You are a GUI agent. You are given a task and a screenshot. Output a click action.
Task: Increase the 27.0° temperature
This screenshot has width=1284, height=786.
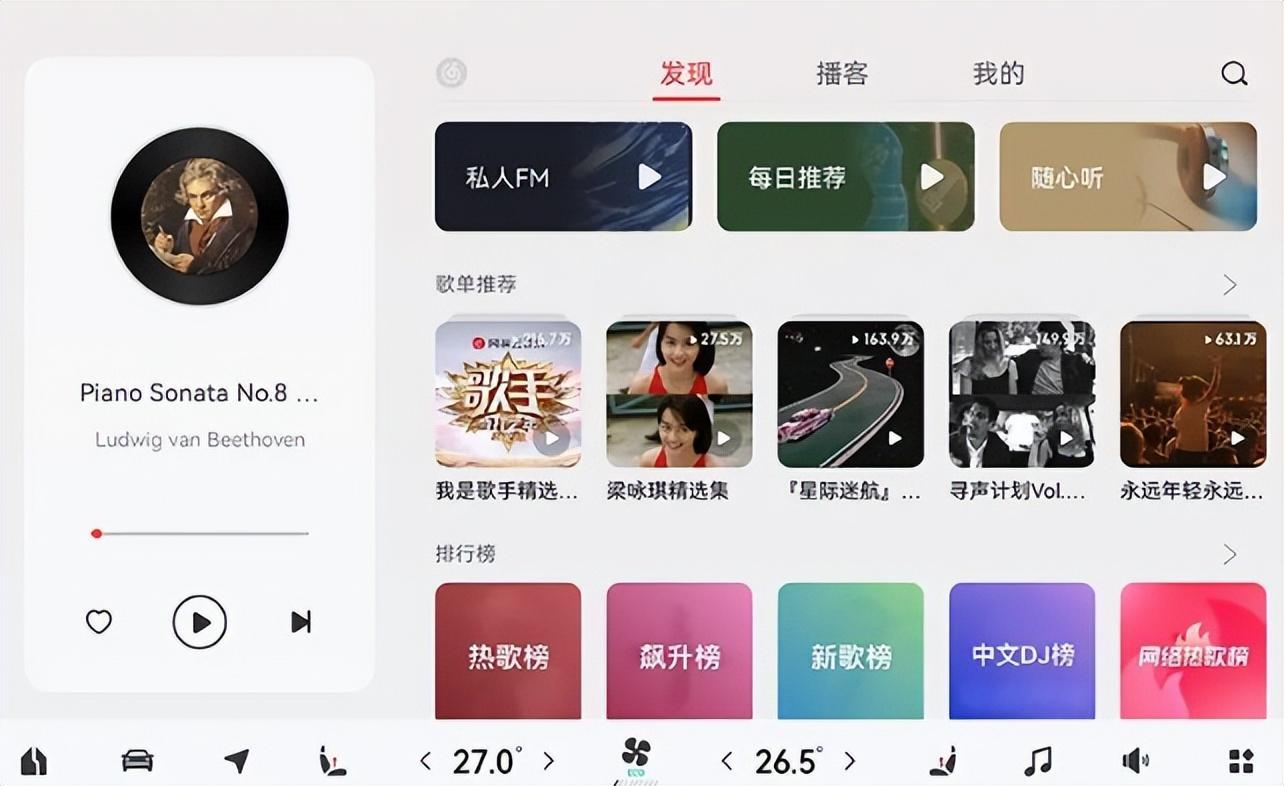click(548, 761)
